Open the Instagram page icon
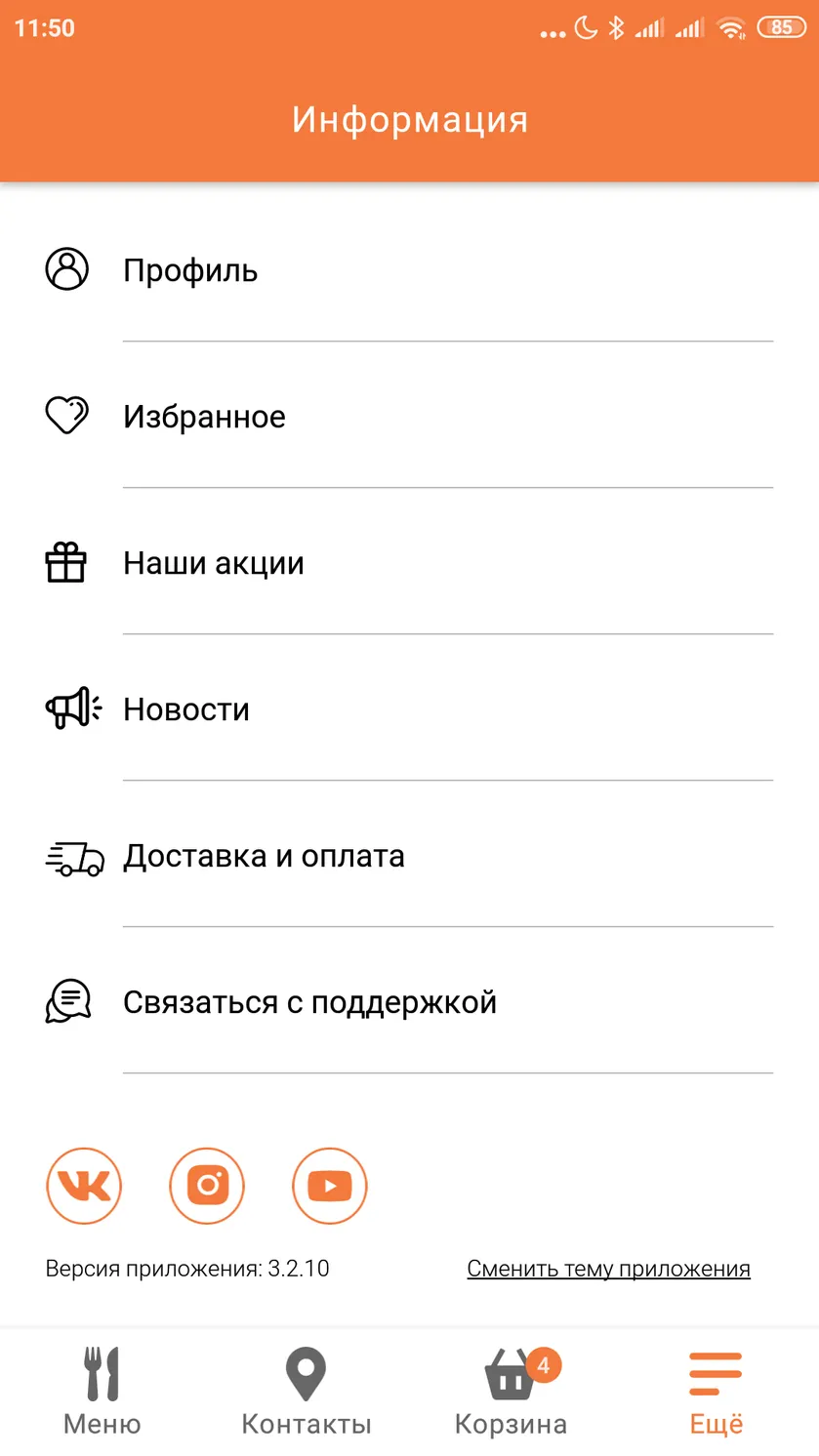 pyautogui.click(x=207, y=1186)
